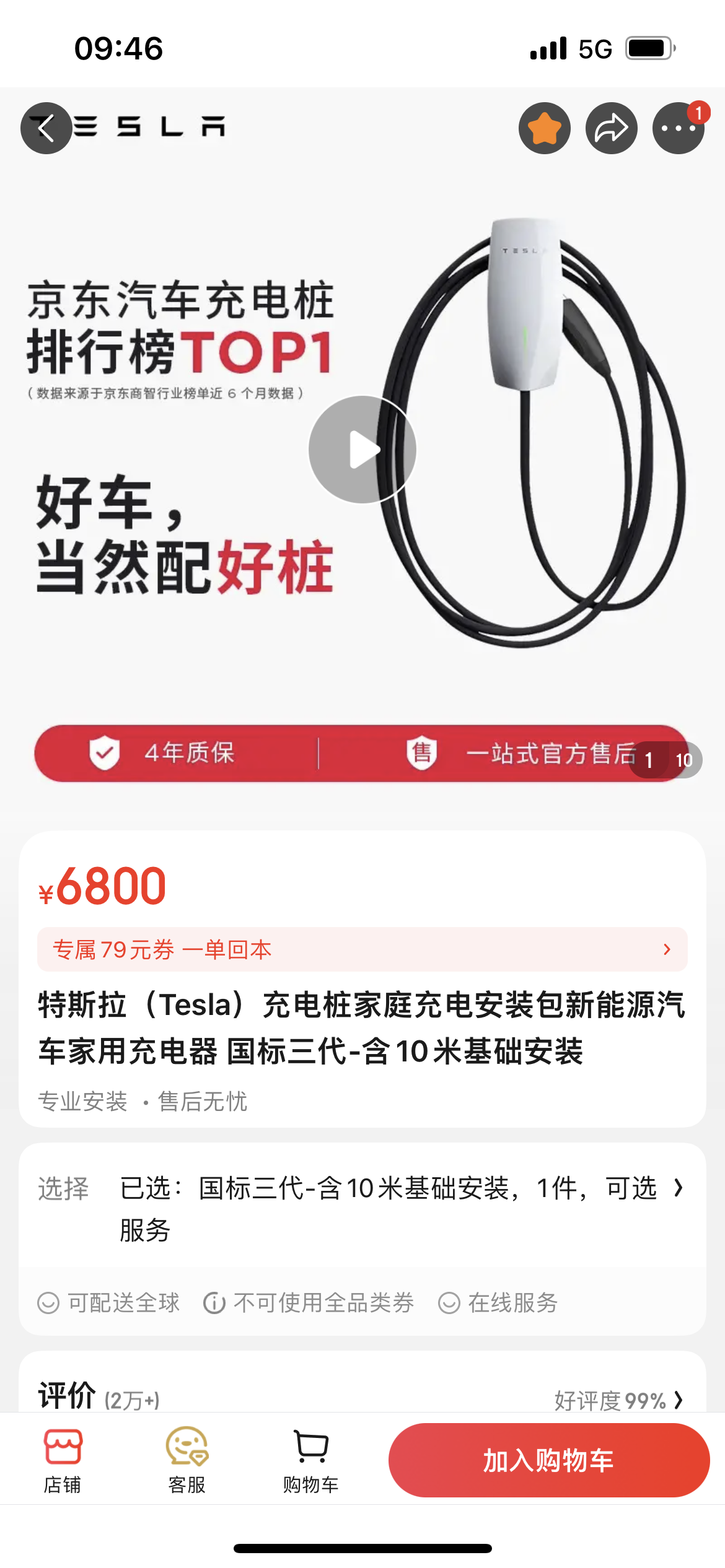Tap the star icon to favorite this product
The image size is (725, 1568).
(x=545, y=128)
